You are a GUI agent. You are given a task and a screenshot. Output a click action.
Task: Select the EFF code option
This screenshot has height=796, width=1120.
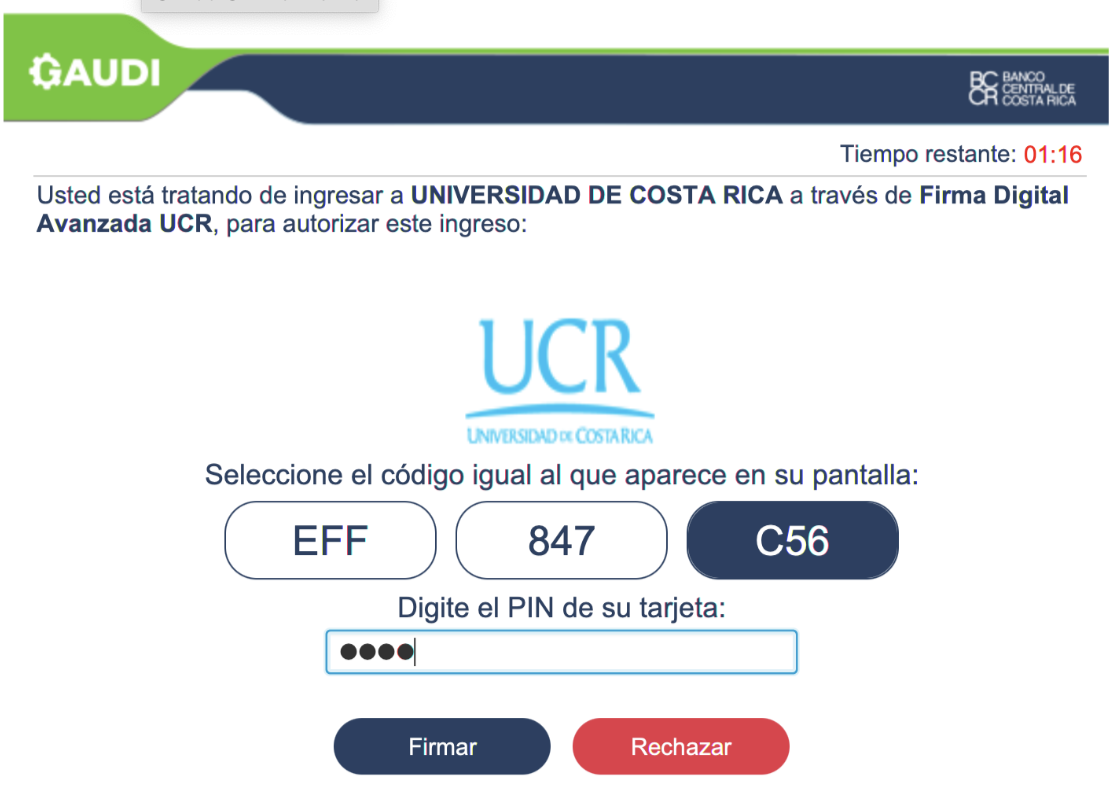pyautogui.click(x=330, y=541)
